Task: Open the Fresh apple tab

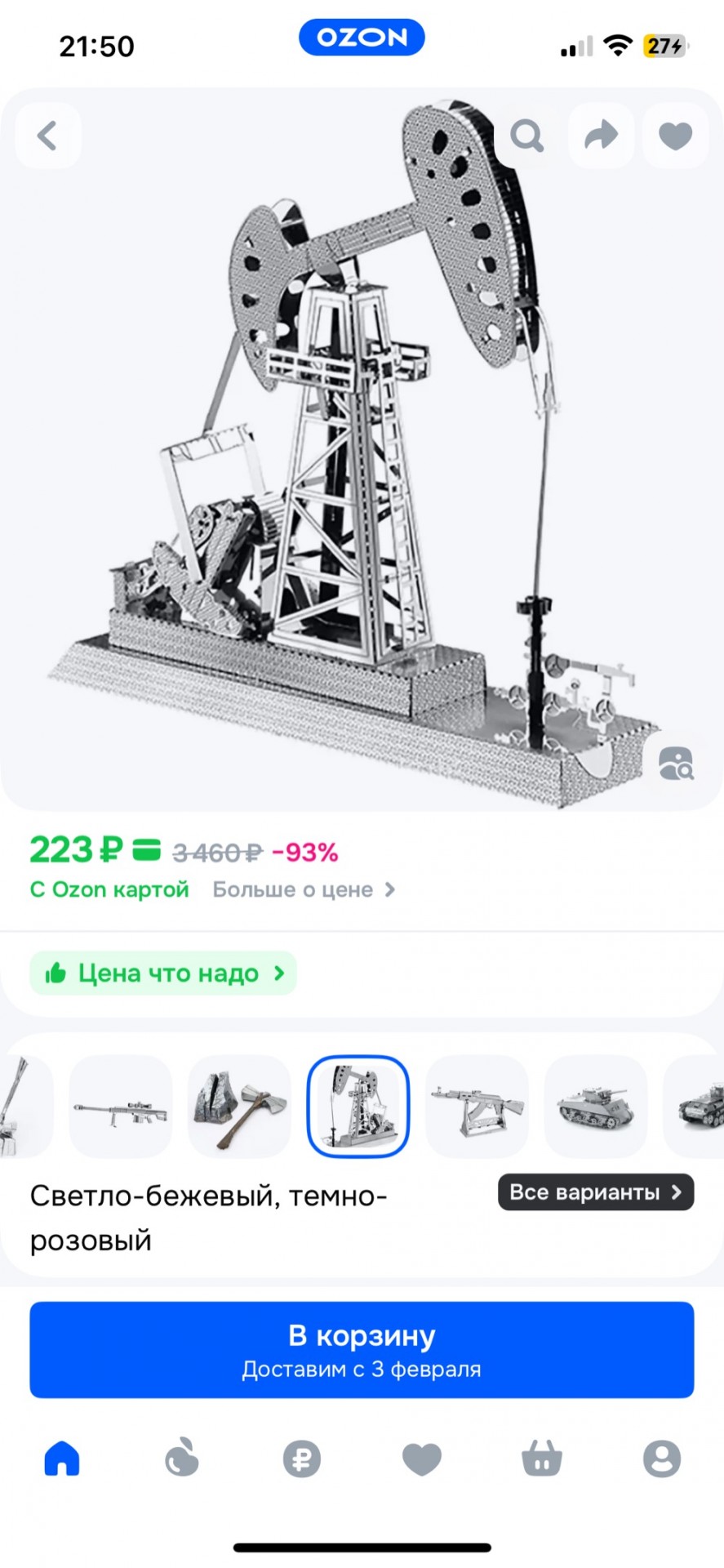Action: [181, 1459]
